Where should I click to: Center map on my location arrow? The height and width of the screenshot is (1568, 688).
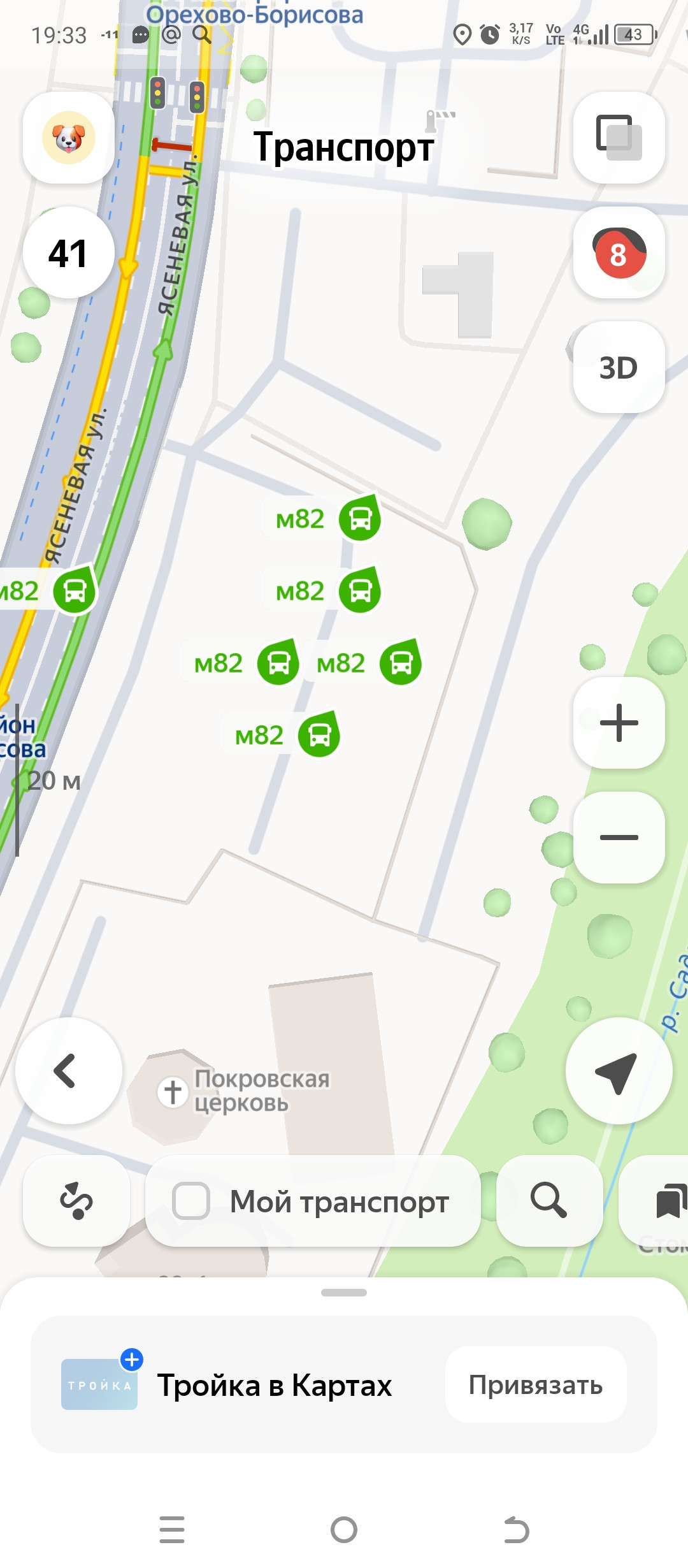coord(618,1071)
